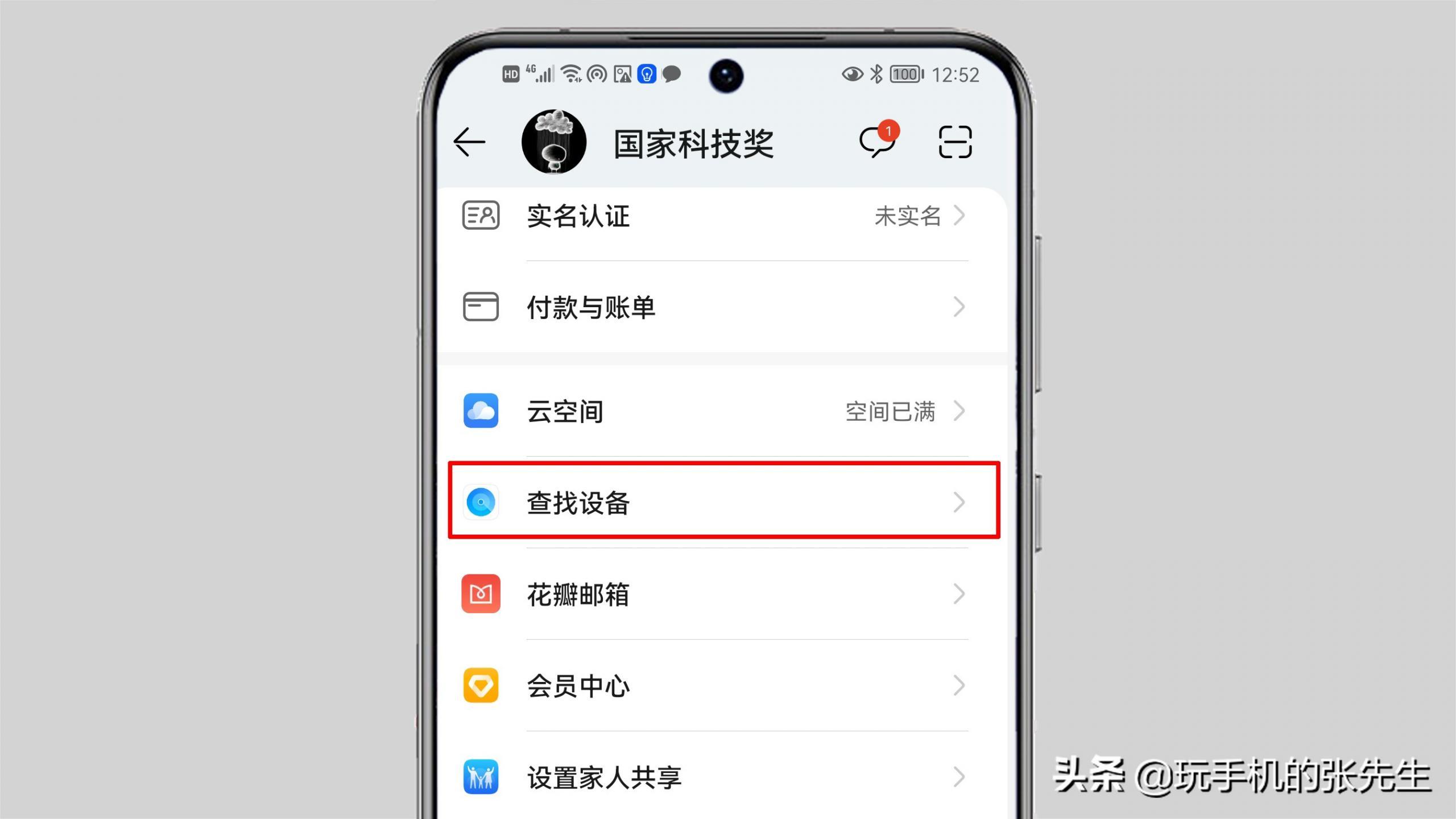Go back using the arrow icon

(469, 142)
